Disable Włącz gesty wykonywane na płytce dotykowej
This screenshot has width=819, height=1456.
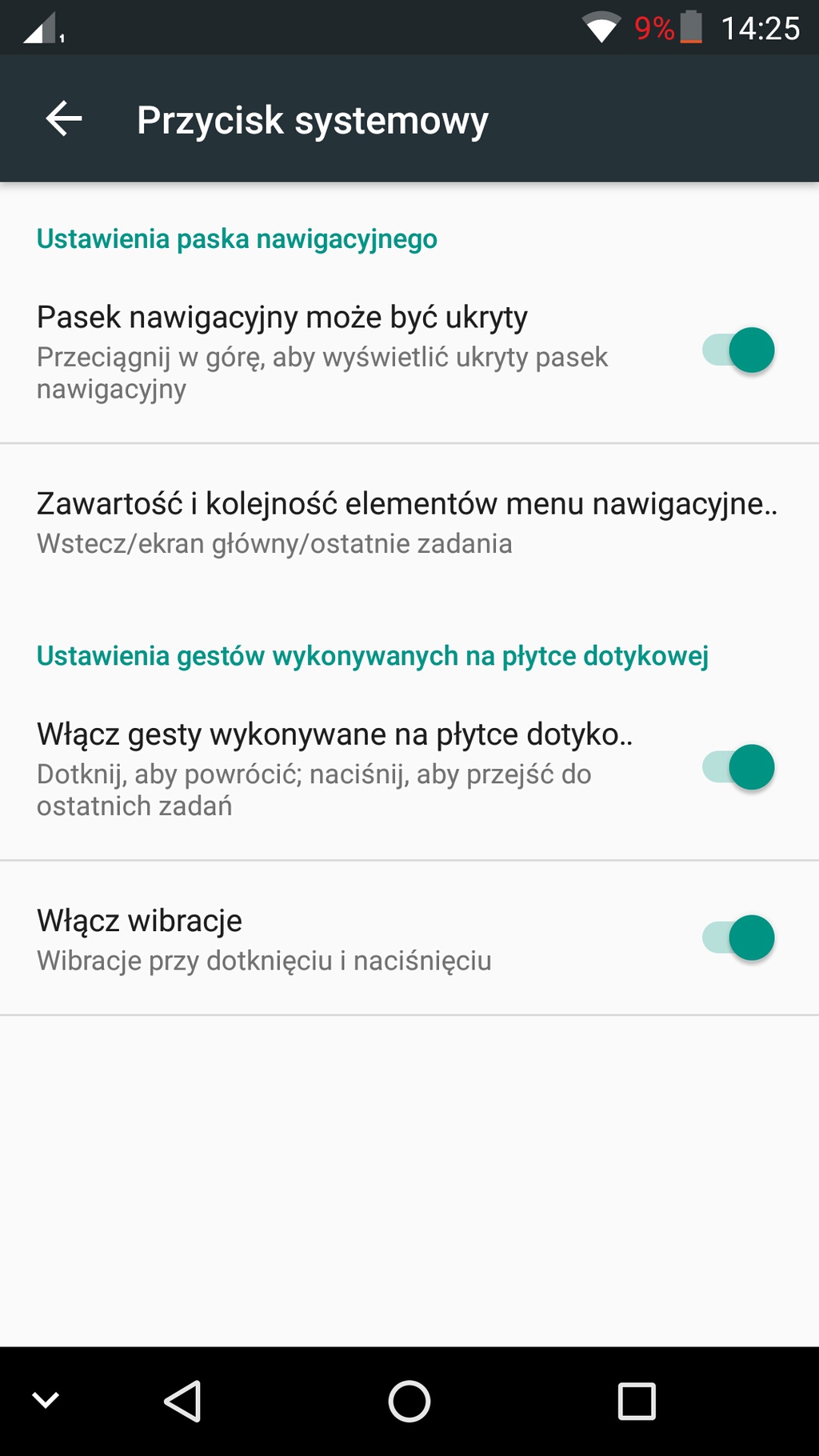tap(738, 767)
